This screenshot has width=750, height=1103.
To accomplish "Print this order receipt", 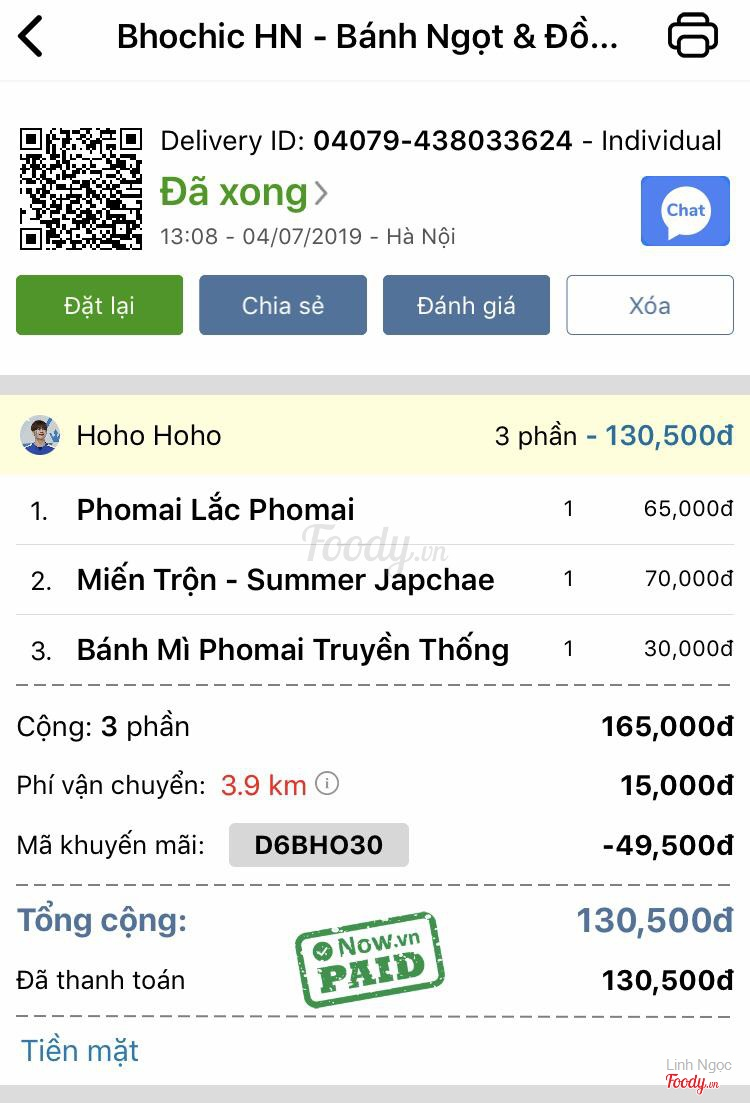I will coord(692,36).
